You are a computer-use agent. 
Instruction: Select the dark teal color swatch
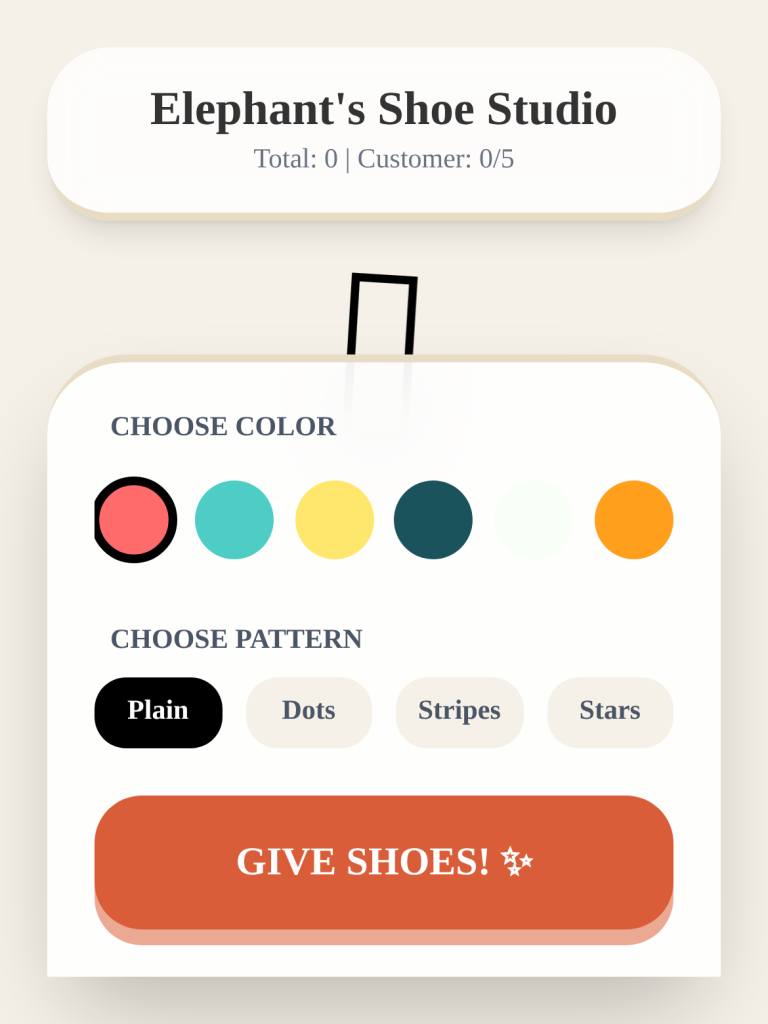coord(433,520)
